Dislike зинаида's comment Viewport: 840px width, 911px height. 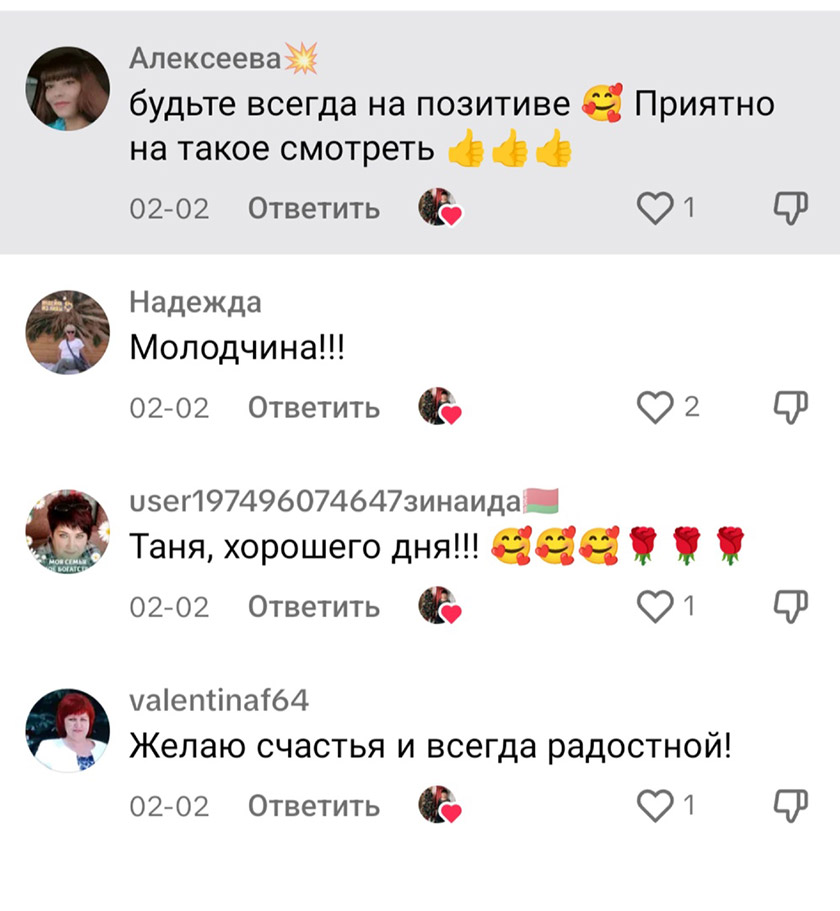tap(791, 606)
